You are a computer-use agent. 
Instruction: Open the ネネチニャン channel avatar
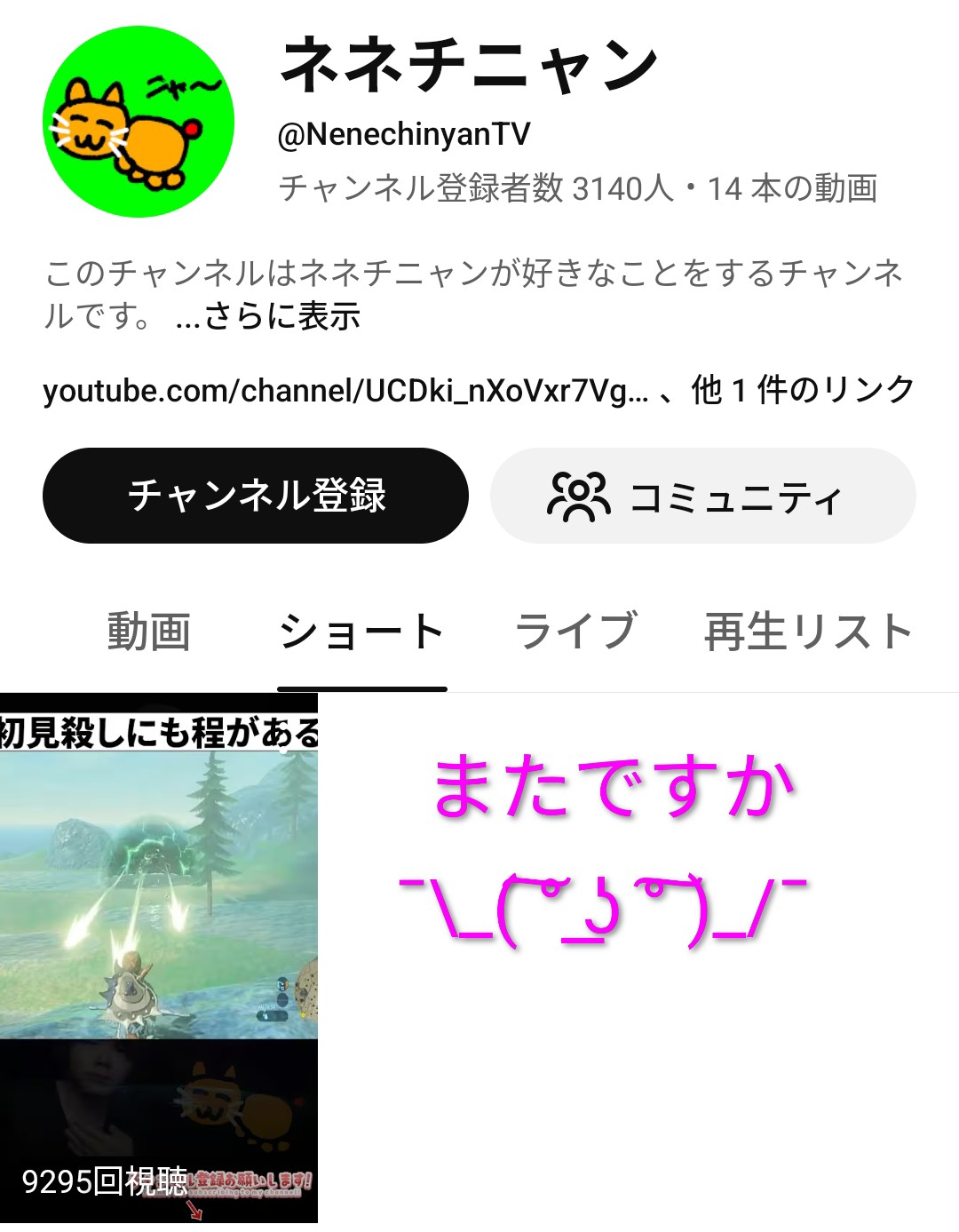click(x=139, y=122)
